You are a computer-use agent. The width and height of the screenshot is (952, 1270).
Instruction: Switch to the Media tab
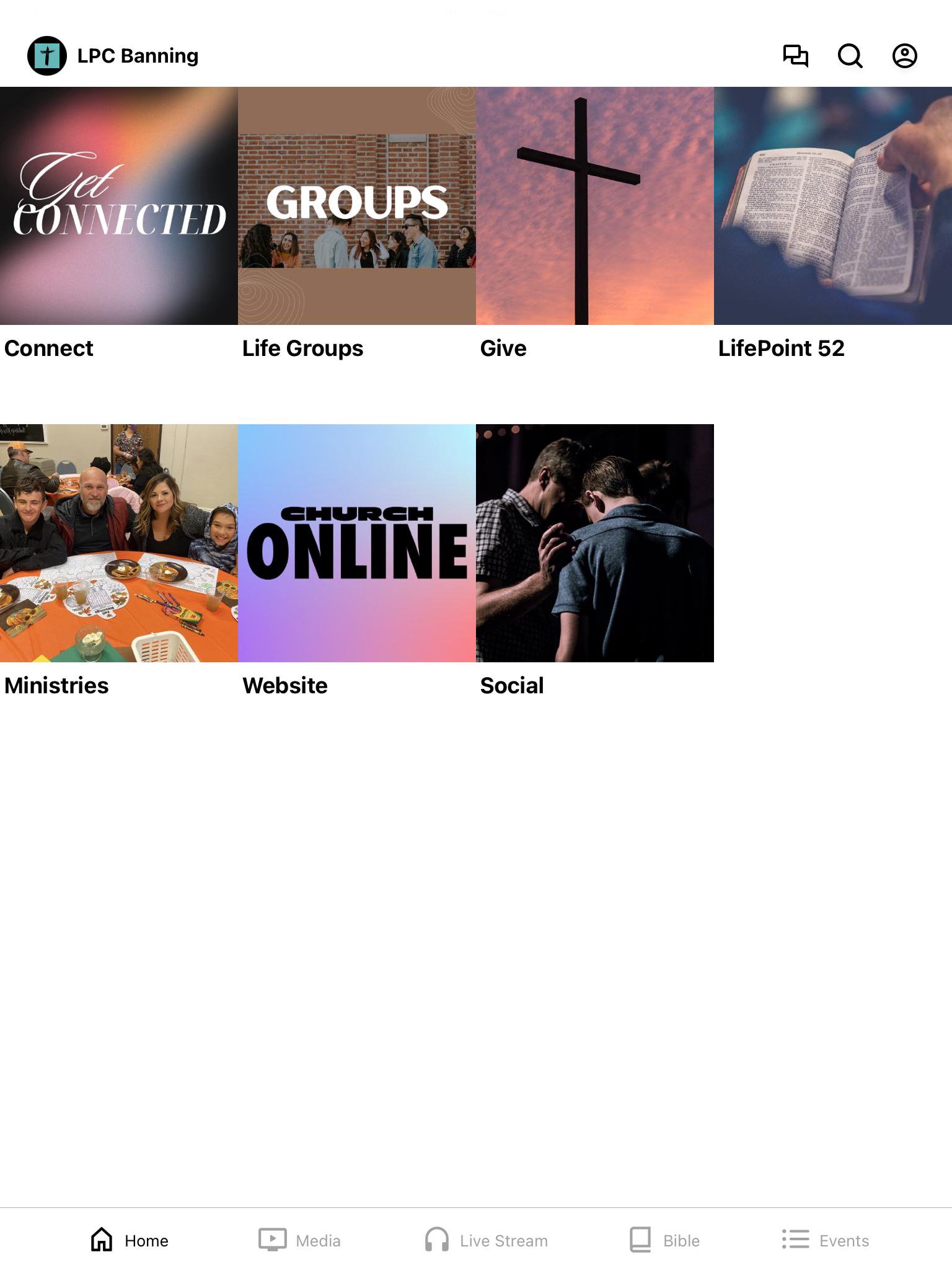(300, 1240)
